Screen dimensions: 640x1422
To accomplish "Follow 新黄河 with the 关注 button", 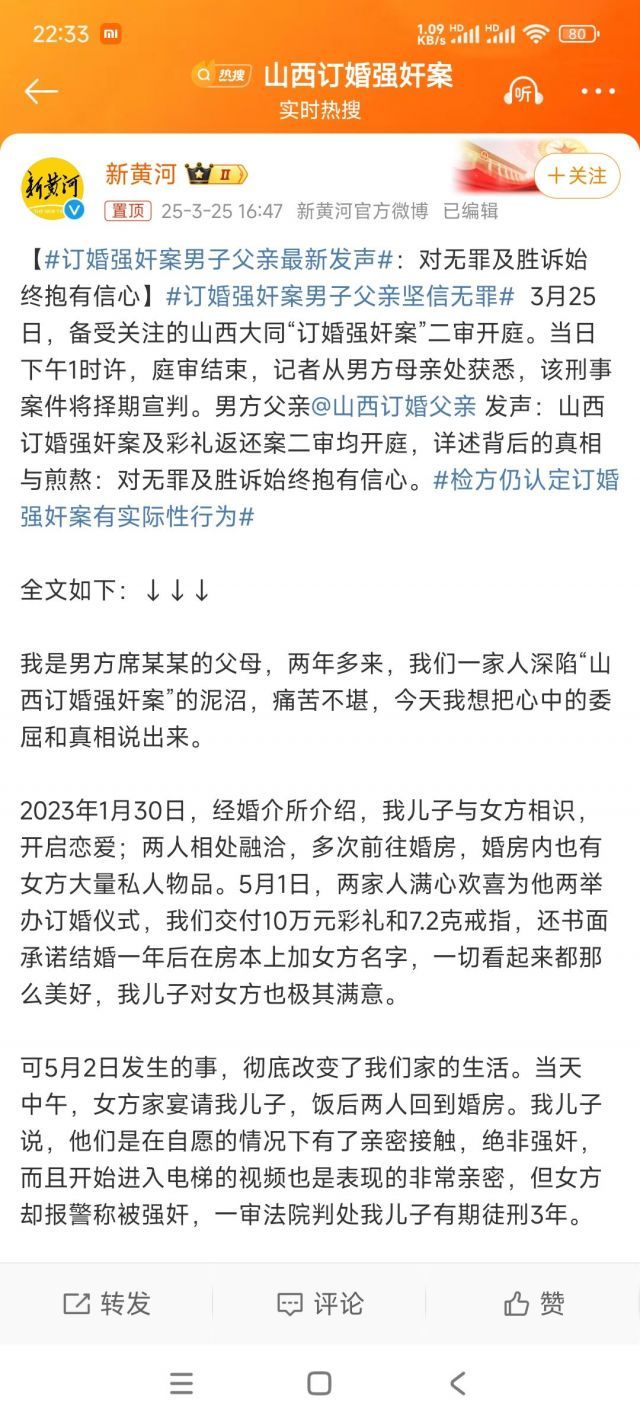I will click(x=577, y=176).
